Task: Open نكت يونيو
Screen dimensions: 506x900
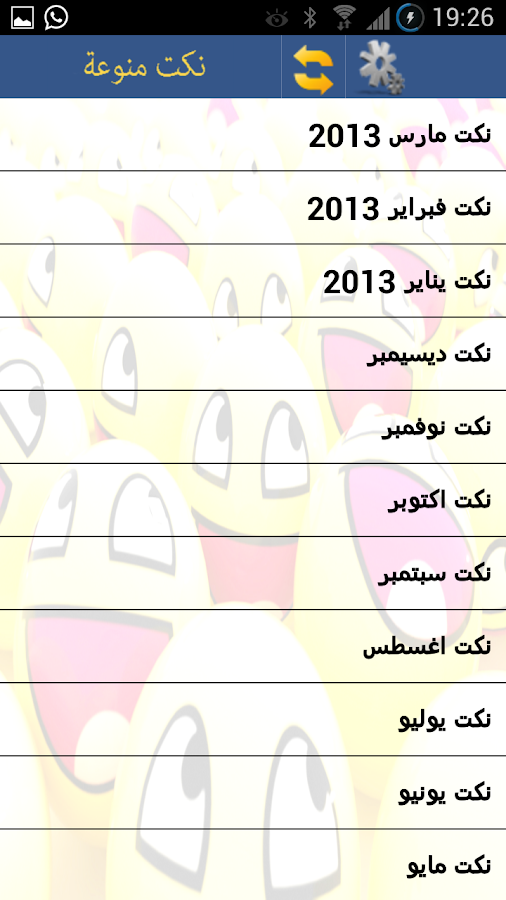Action: point(253,793)
